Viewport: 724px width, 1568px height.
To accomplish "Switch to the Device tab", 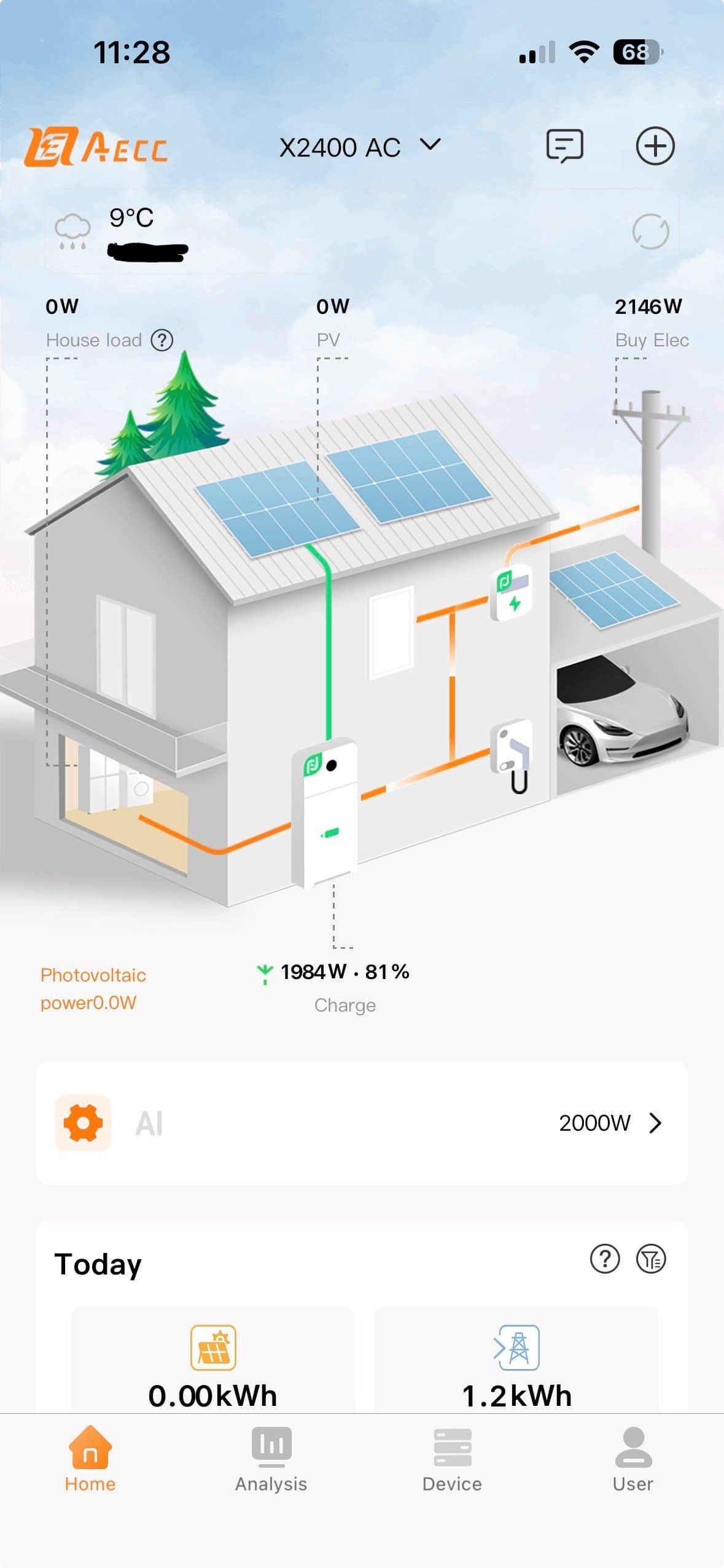I will (452, 1459).
